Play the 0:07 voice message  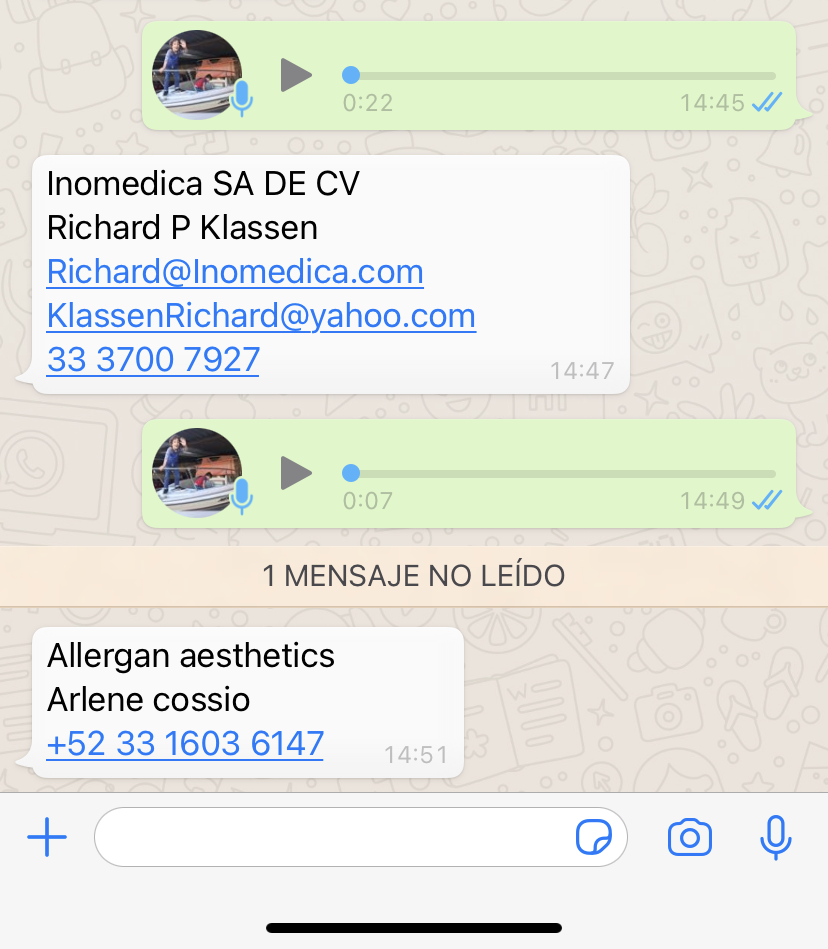(295, 473)
